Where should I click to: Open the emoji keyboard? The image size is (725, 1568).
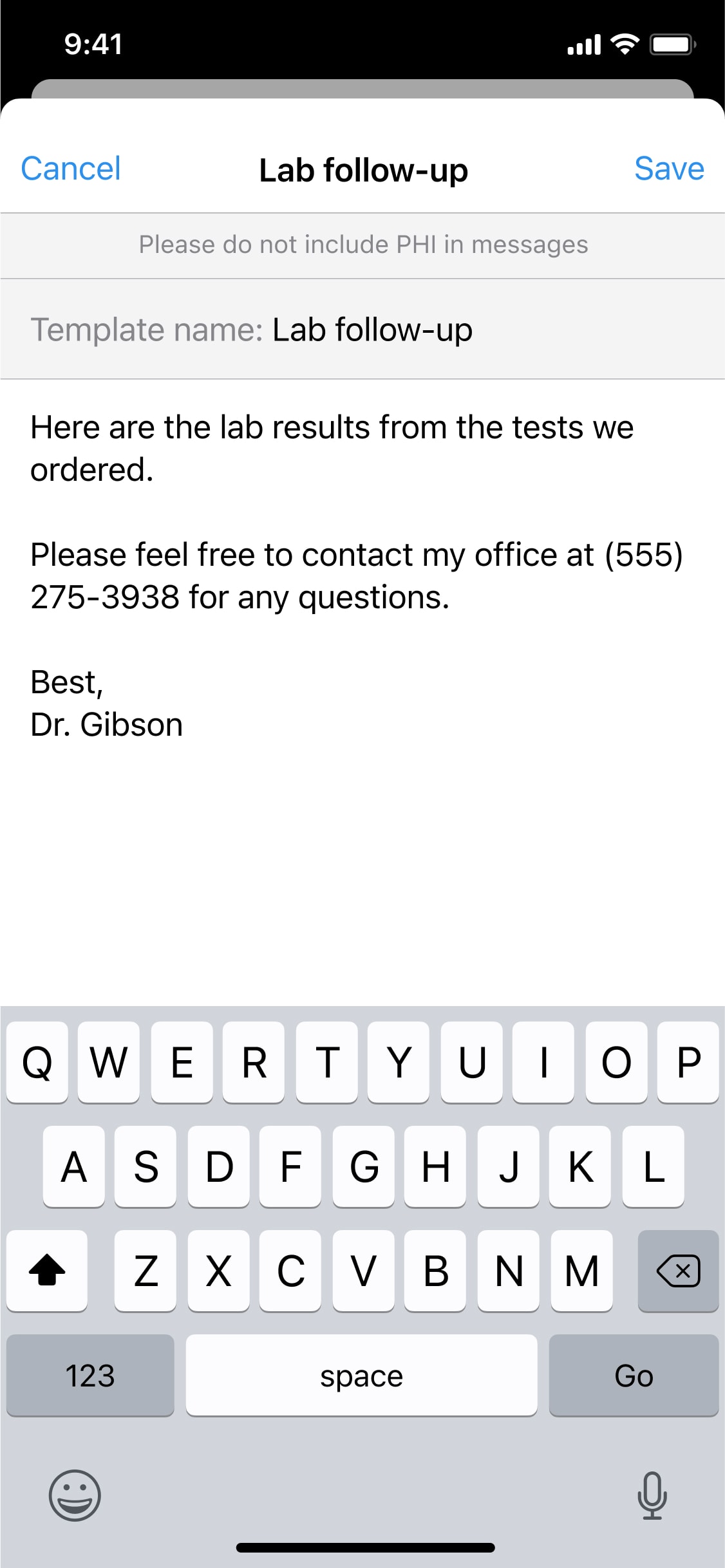(75, 1495)
